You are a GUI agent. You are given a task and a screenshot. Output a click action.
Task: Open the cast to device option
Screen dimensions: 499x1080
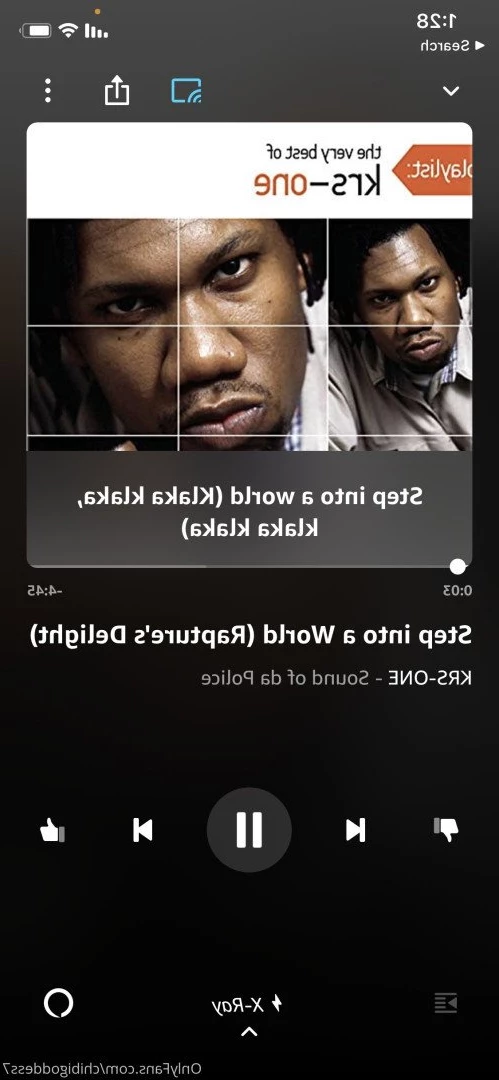[x=186, y=90]
